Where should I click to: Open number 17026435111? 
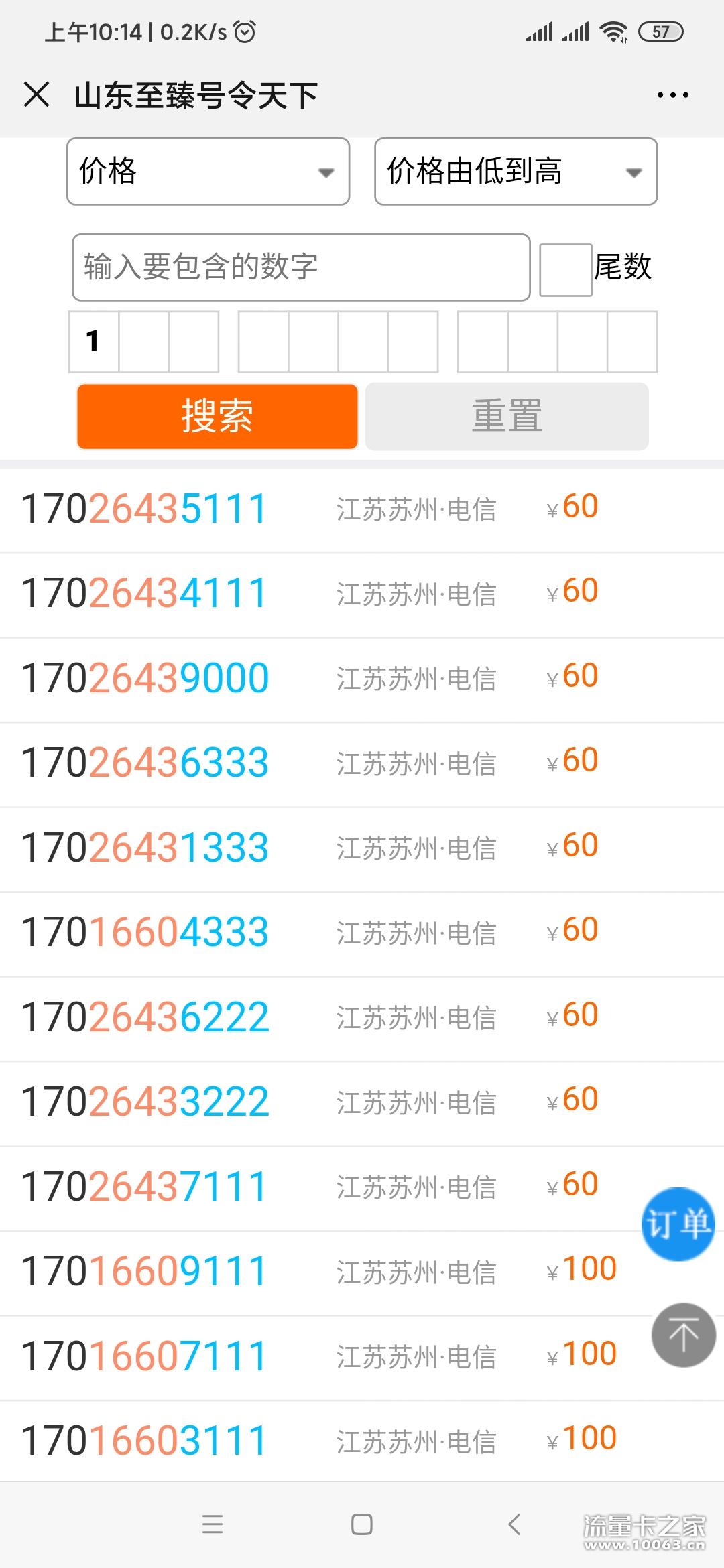click(362, 510)
